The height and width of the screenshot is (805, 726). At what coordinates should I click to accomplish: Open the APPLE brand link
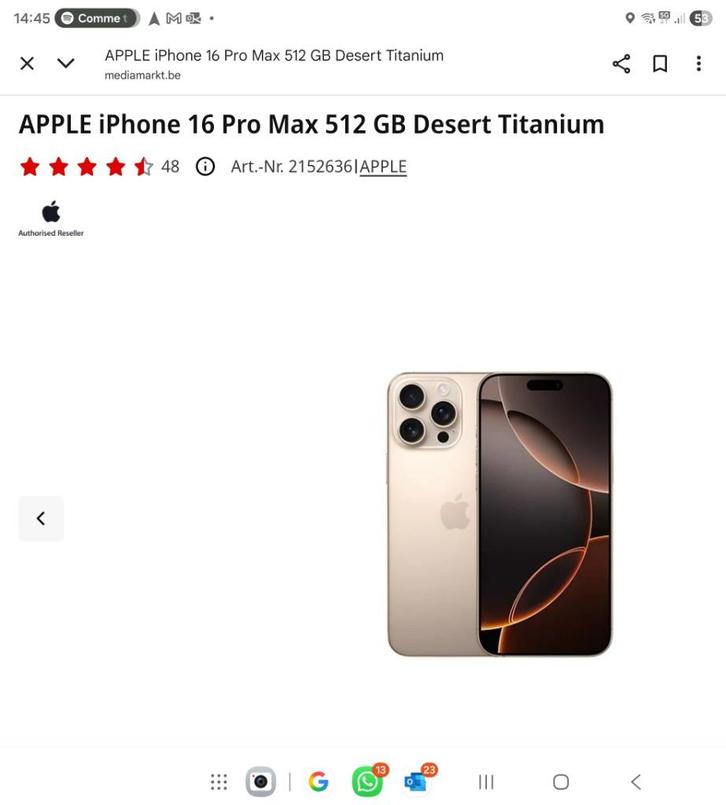[x=383, y=167]
